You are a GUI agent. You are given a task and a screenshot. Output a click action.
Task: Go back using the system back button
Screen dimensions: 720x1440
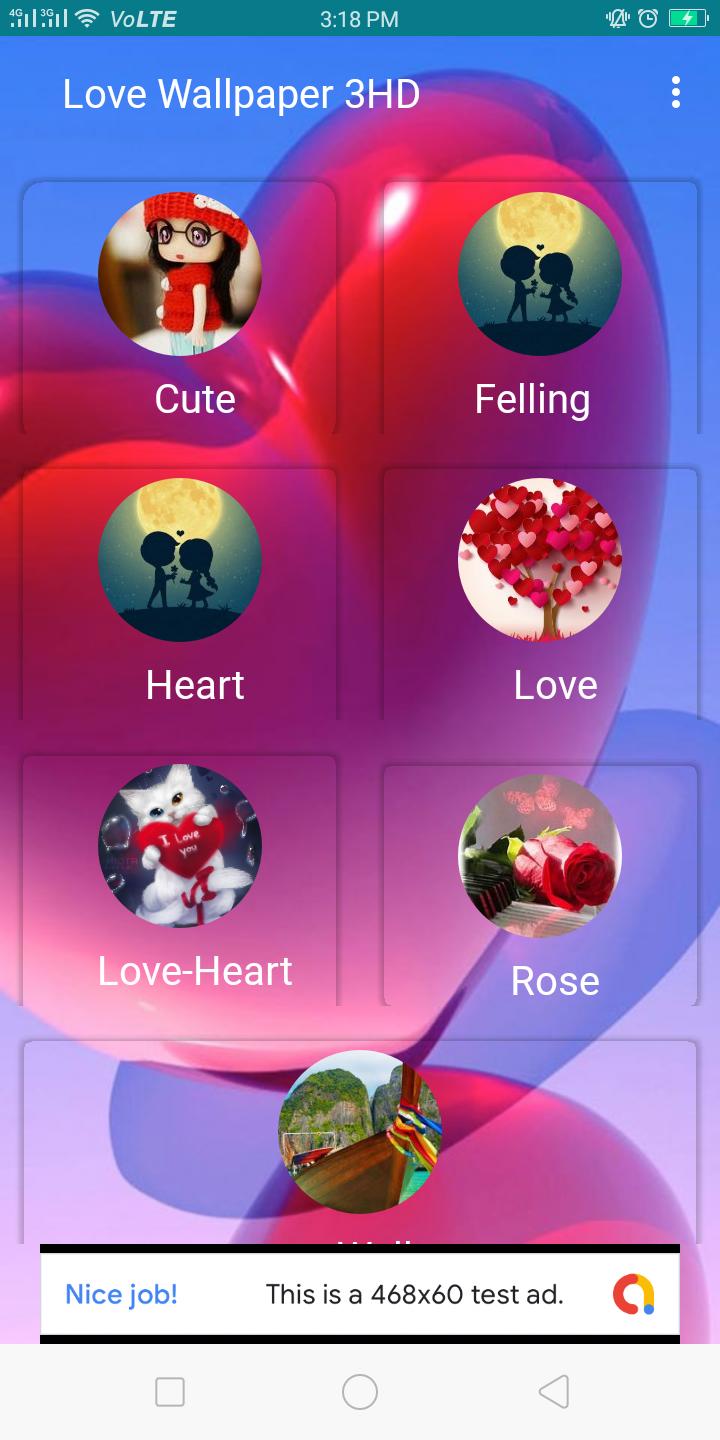[553, 1392]
